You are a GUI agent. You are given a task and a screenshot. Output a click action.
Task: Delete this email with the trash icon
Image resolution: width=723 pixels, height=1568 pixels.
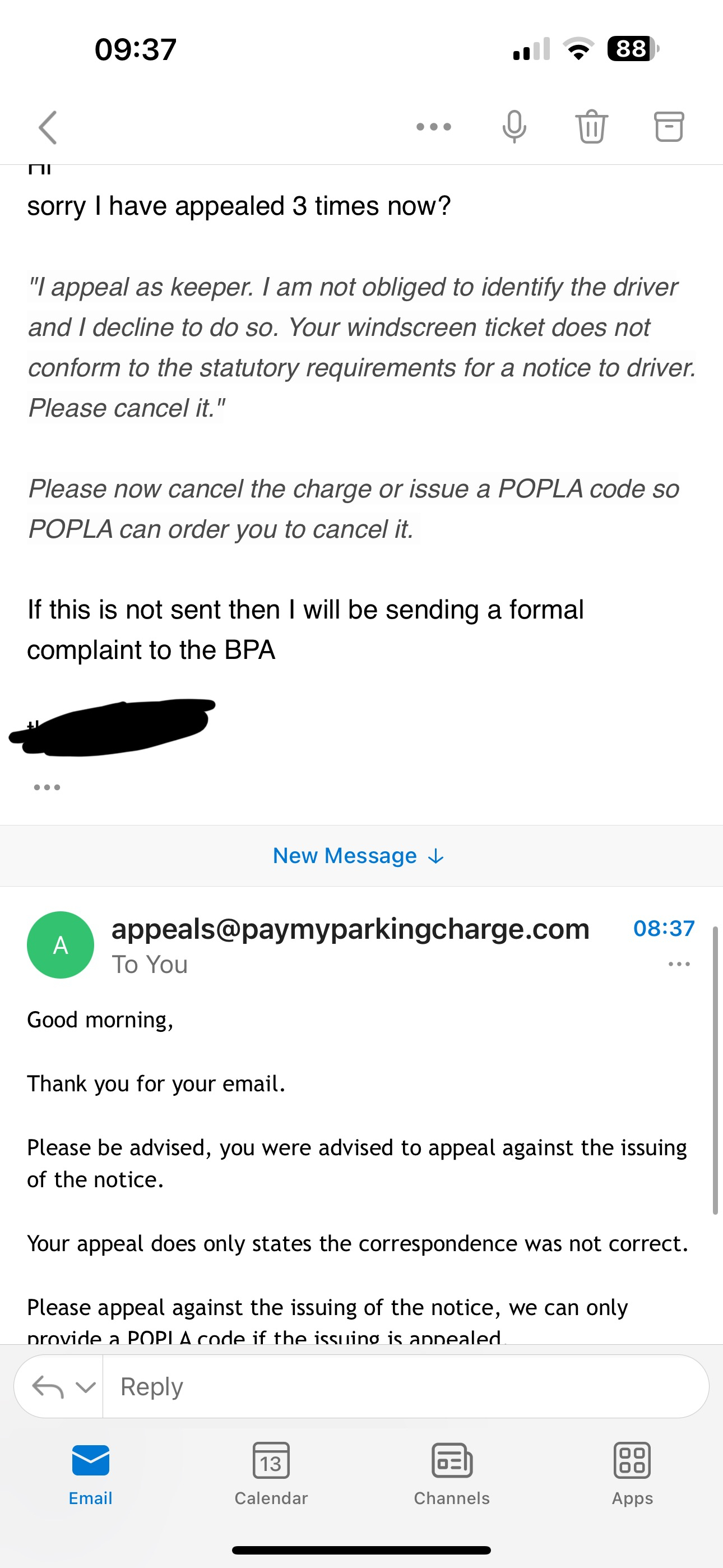(591, 127)
